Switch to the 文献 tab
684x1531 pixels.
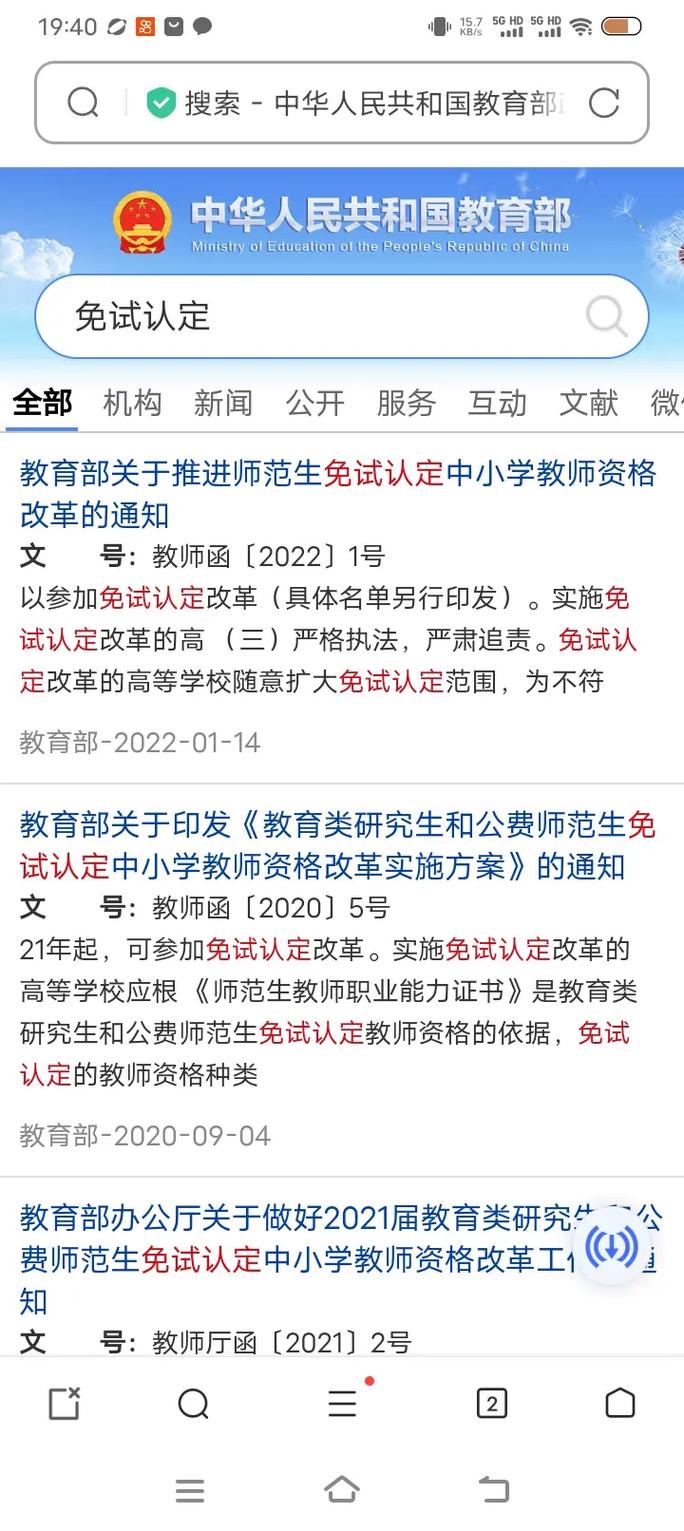[589, 403]
